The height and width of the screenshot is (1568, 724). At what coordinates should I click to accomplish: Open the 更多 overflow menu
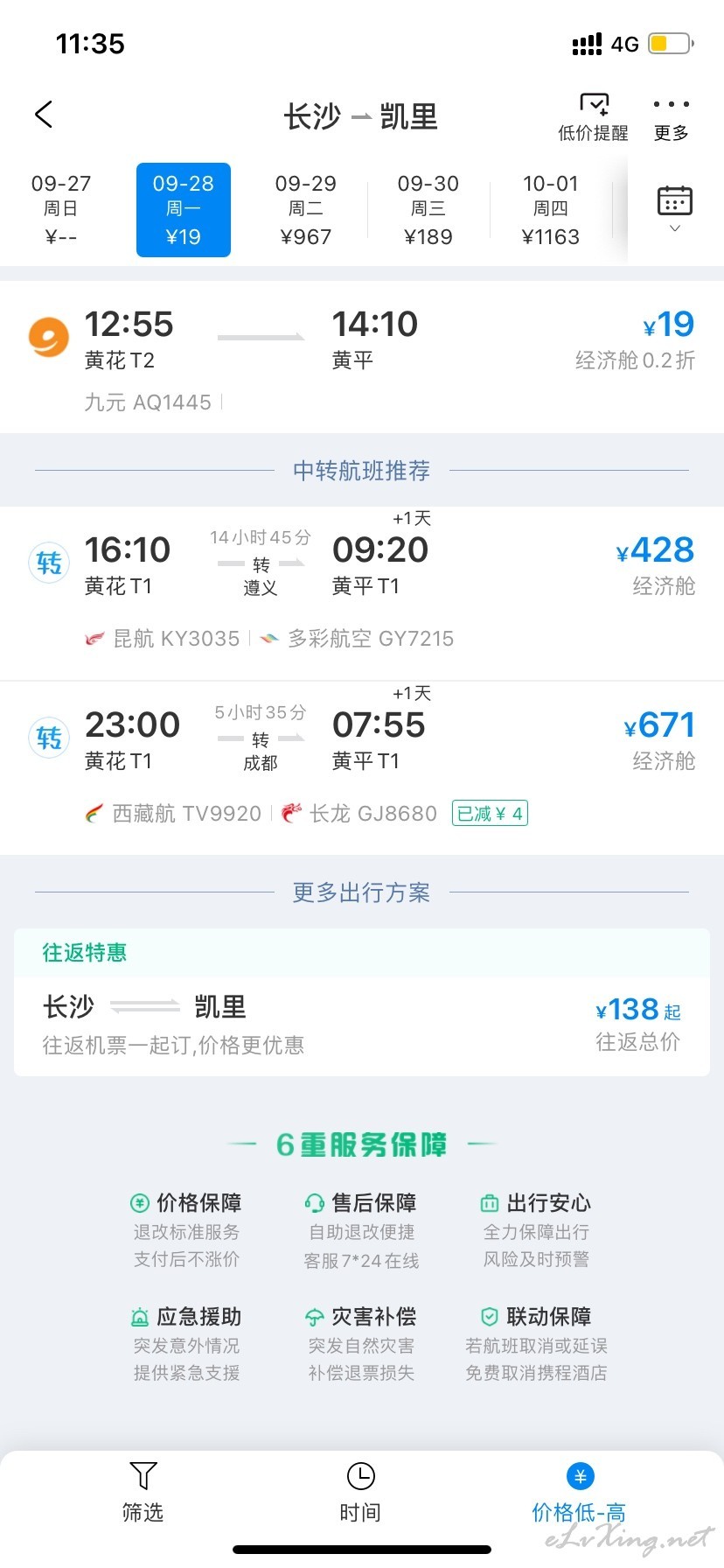(672, 117)
